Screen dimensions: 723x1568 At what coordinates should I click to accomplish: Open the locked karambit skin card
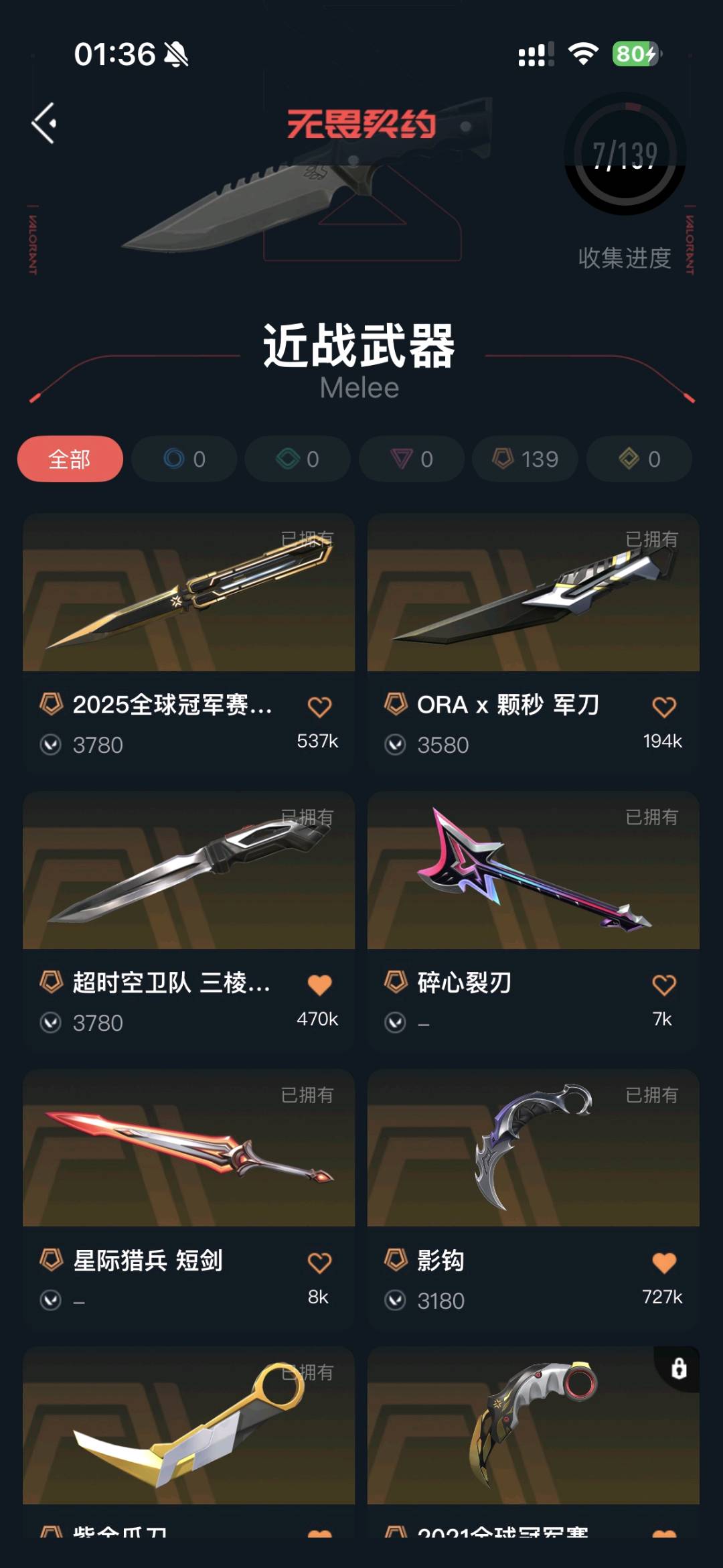coord(533,1427)
